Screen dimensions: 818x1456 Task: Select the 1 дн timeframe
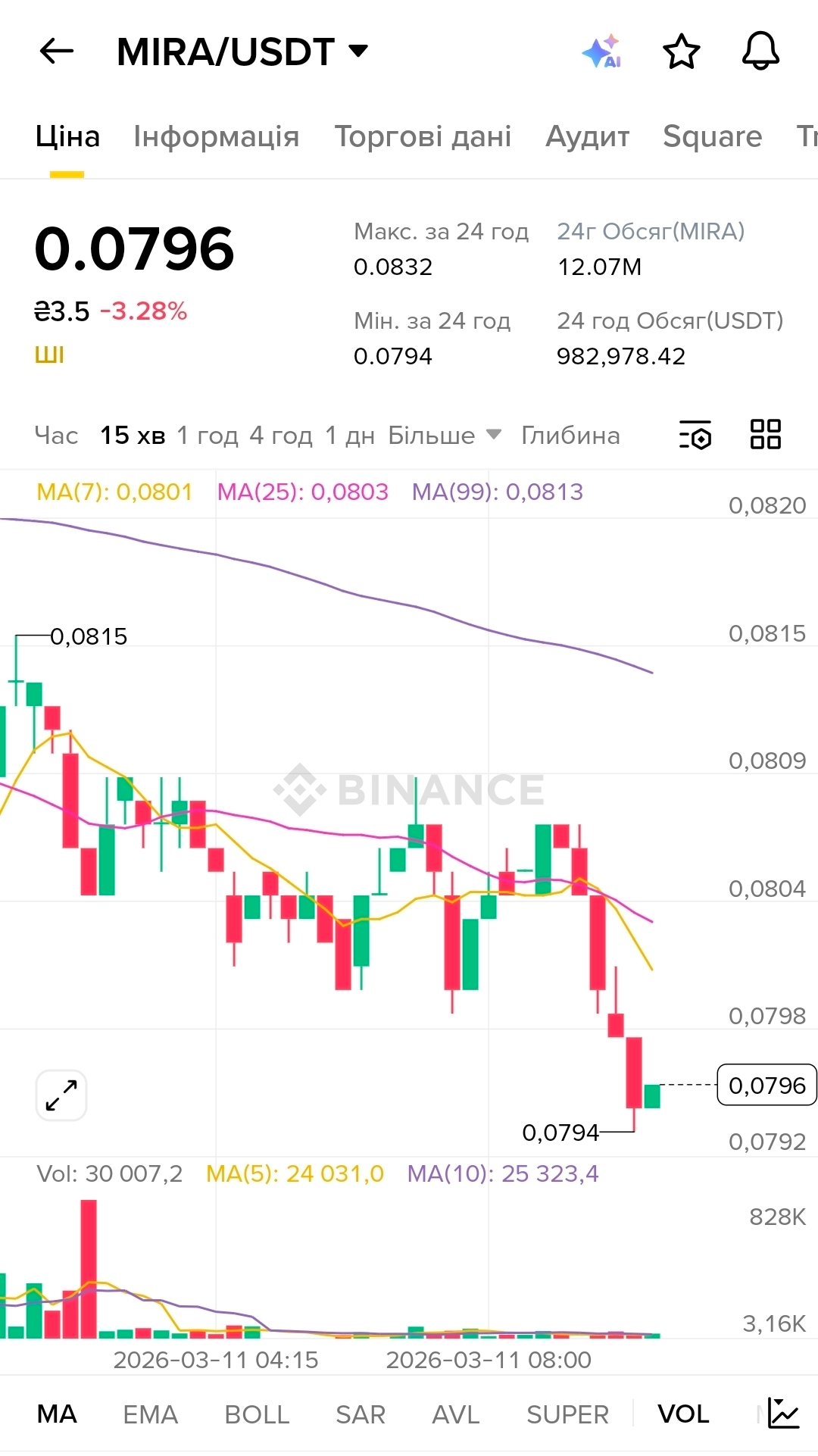coord(349,436)
